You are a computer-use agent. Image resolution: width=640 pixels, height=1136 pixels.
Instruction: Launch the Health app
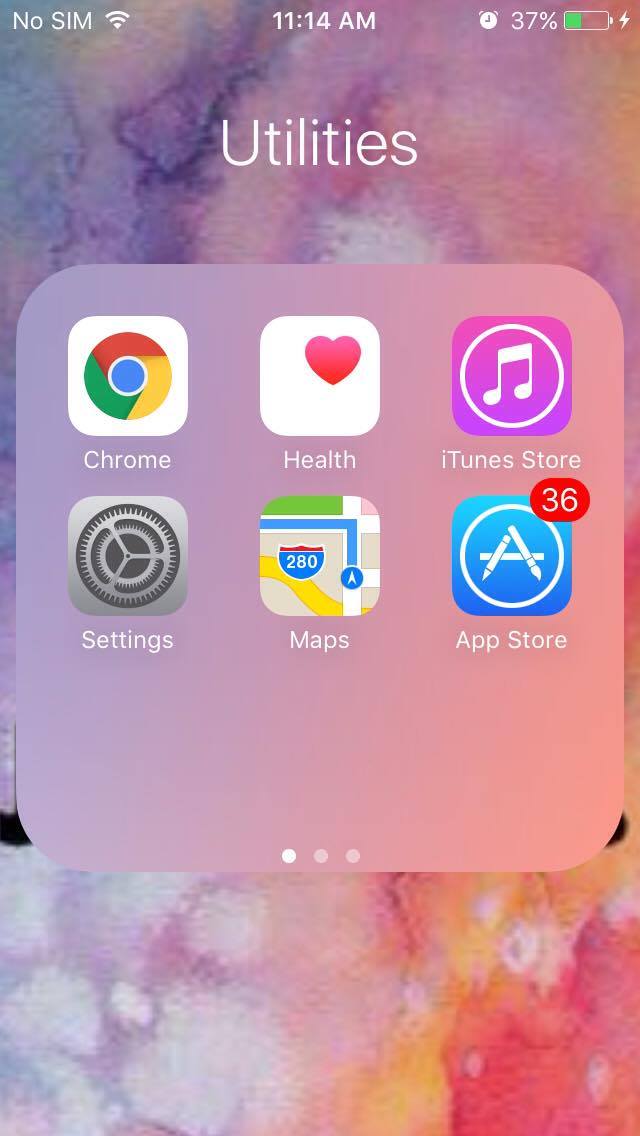point(320,376)
